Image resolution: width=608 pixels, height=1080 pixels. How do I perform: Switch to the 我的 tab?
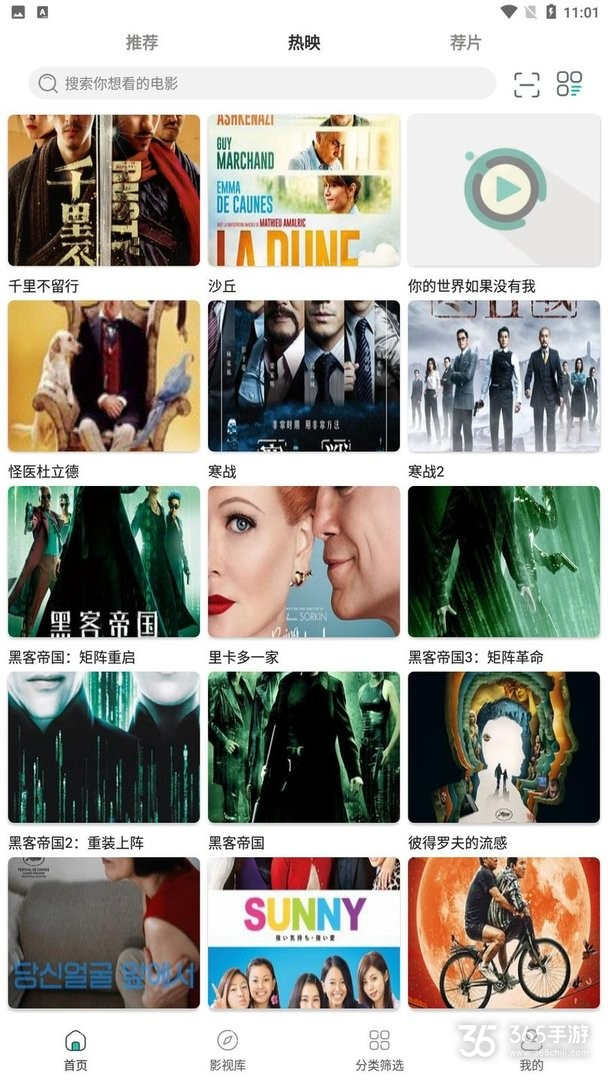tap(531, 1049)
